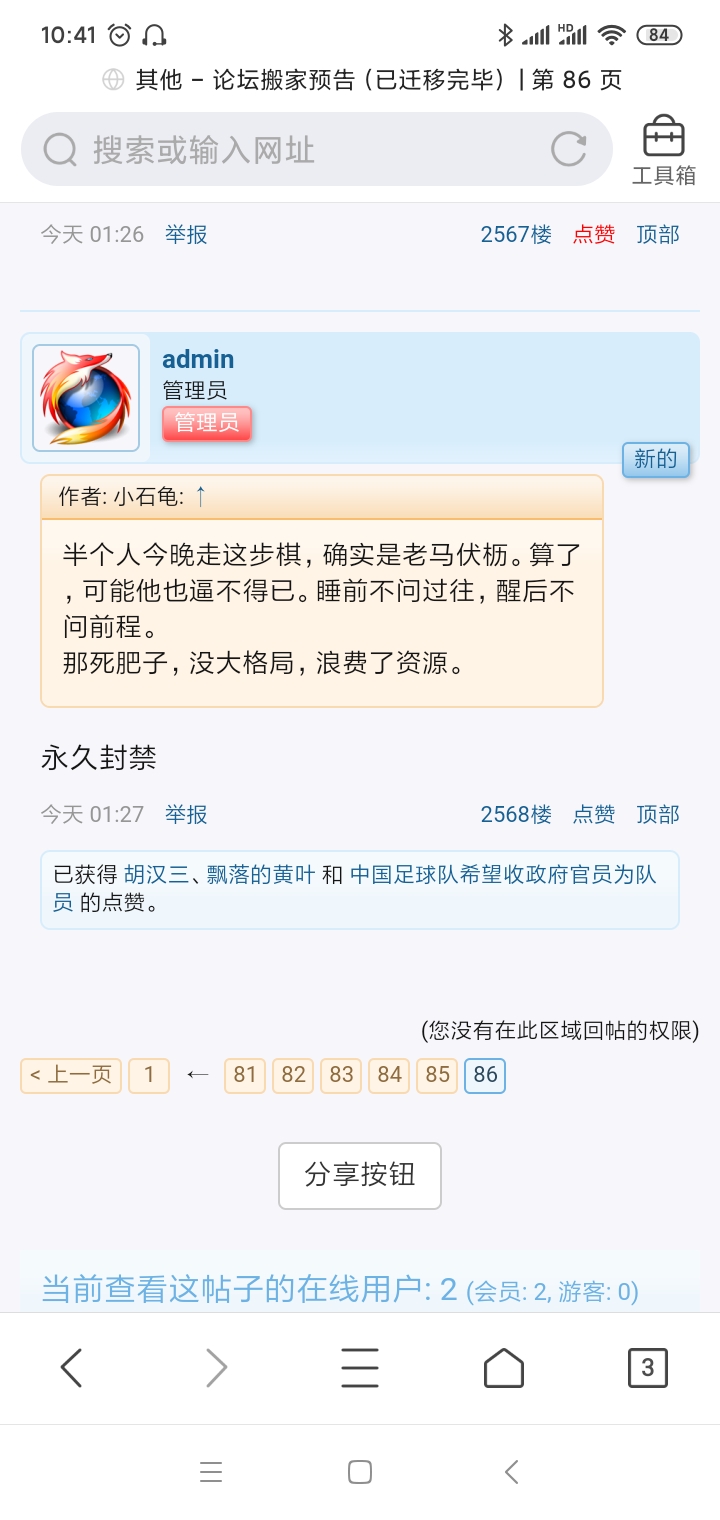Go to quoted post via arrow after 小石龟
The height and width of the screenshot is (1520, 720).
pyautogui.click(x=200, y=496)
